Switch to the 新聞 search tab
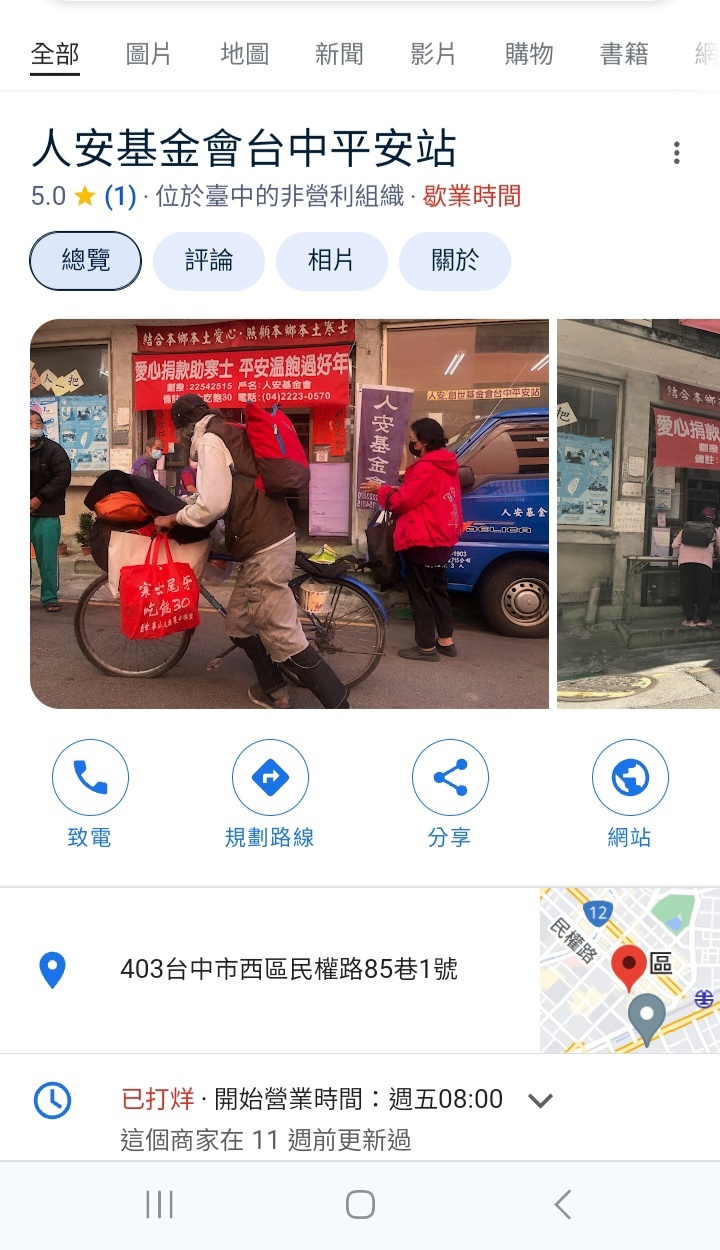This screenshot has width=720, height=1250. (339, 54)
